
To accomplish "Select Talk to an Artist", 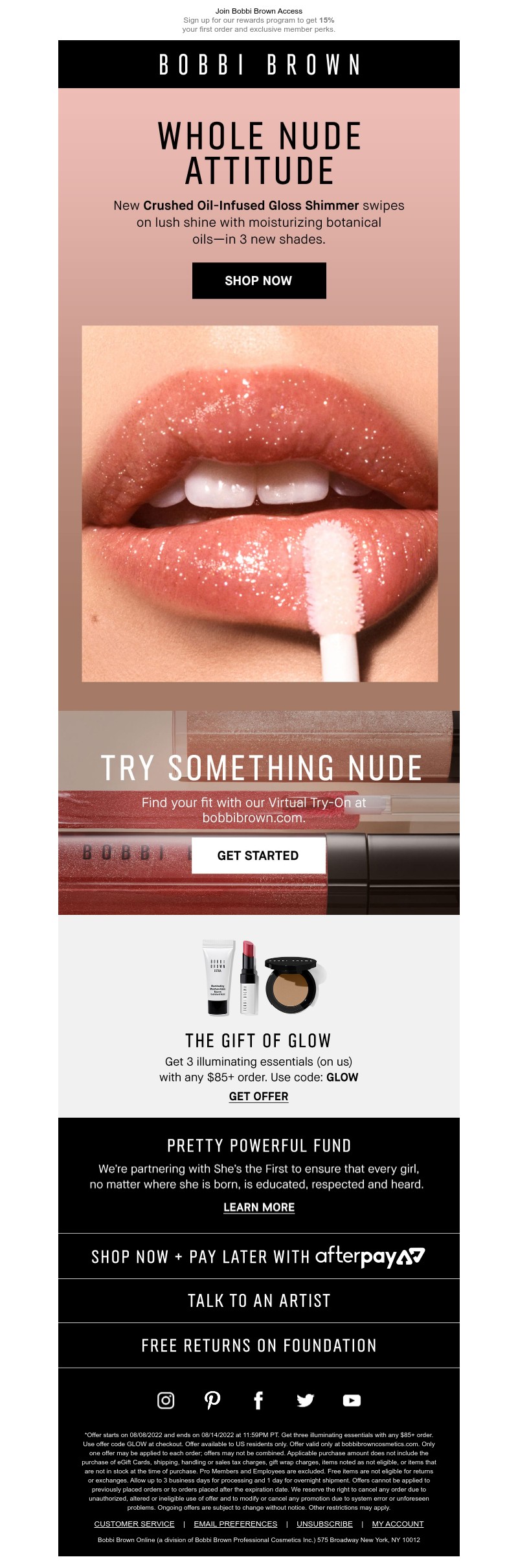I will click(258, 1300).
